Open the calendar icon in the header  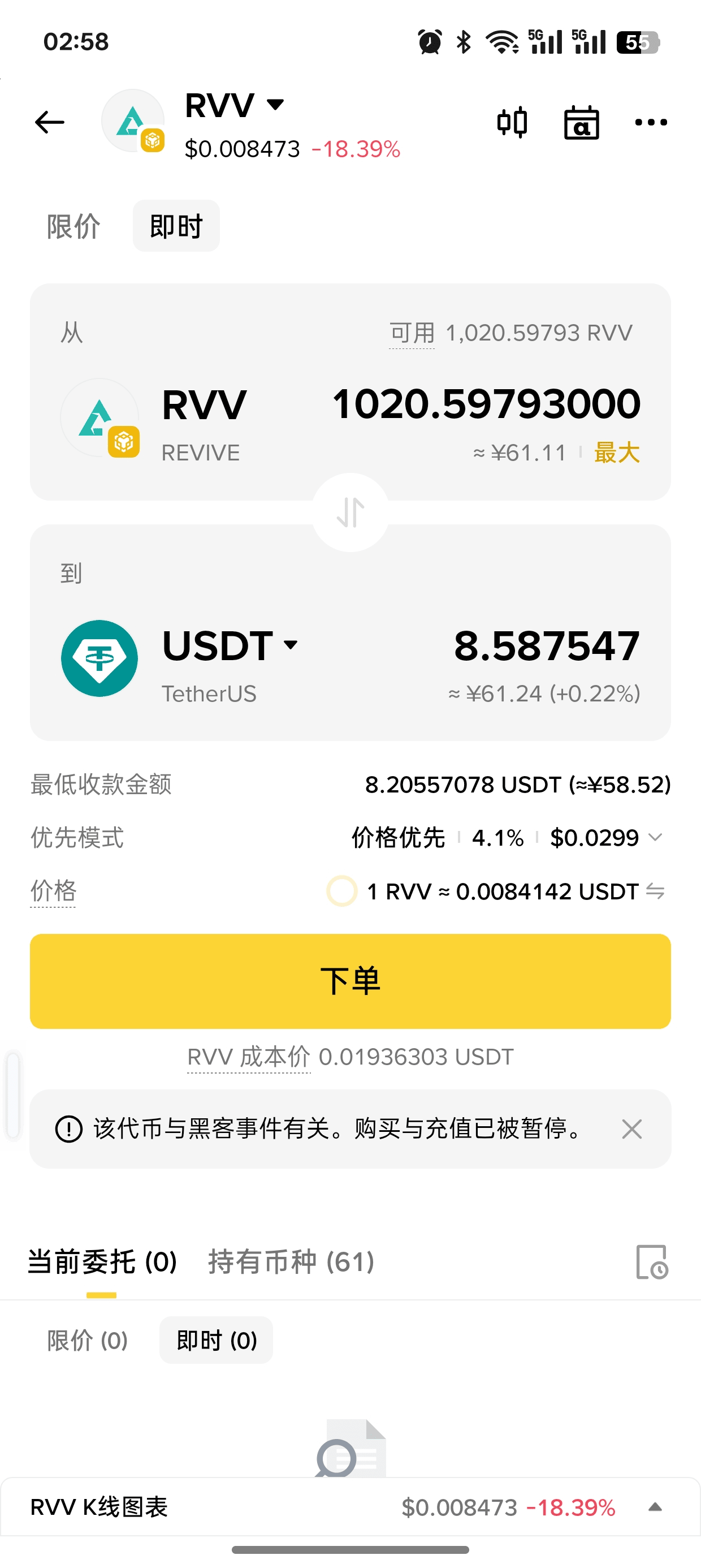tap(581, 122)
